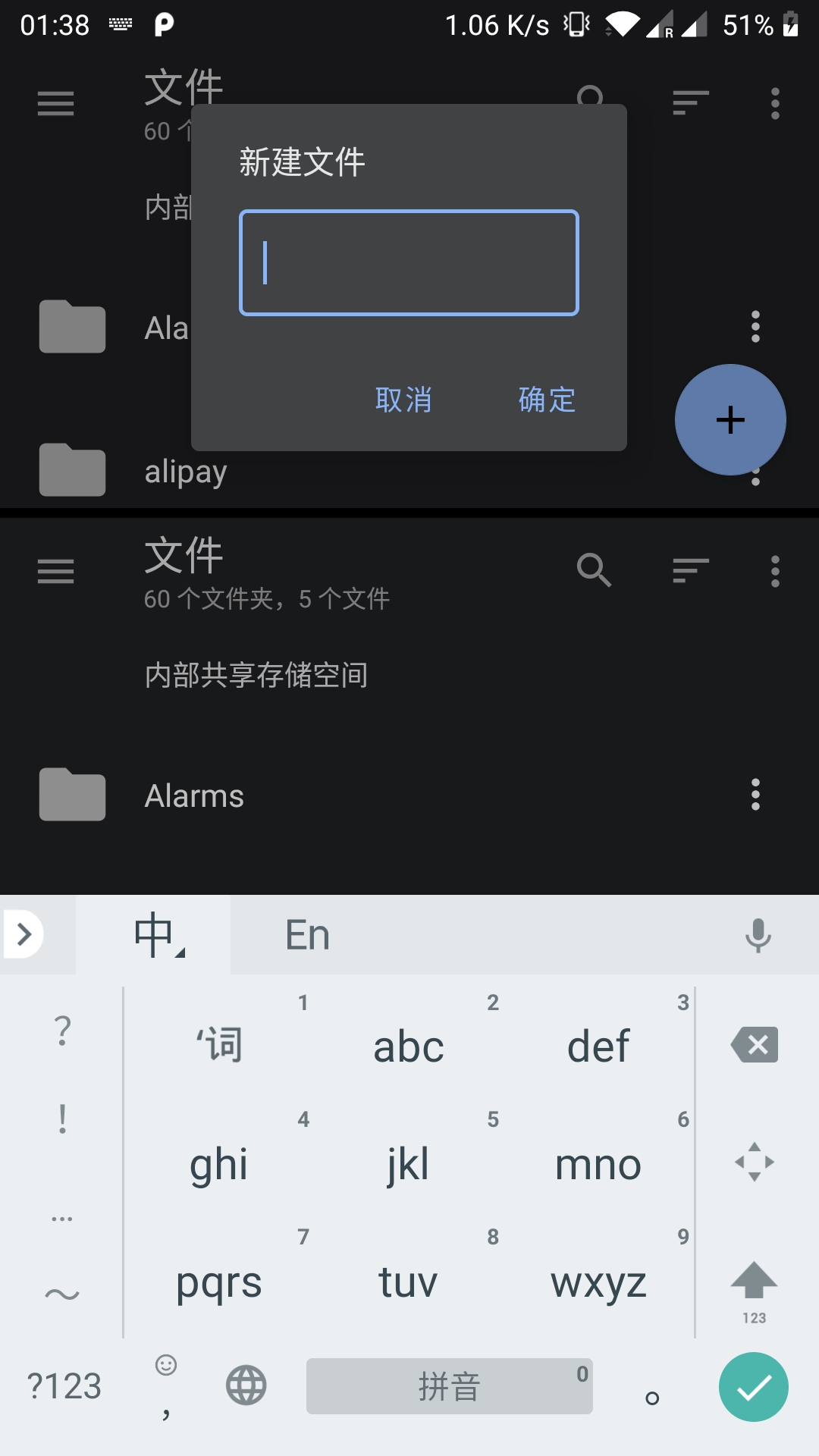The width and height of the screenshot is (819, 1456).
Task: Open search in the file manager
Action: pos(595,569)
